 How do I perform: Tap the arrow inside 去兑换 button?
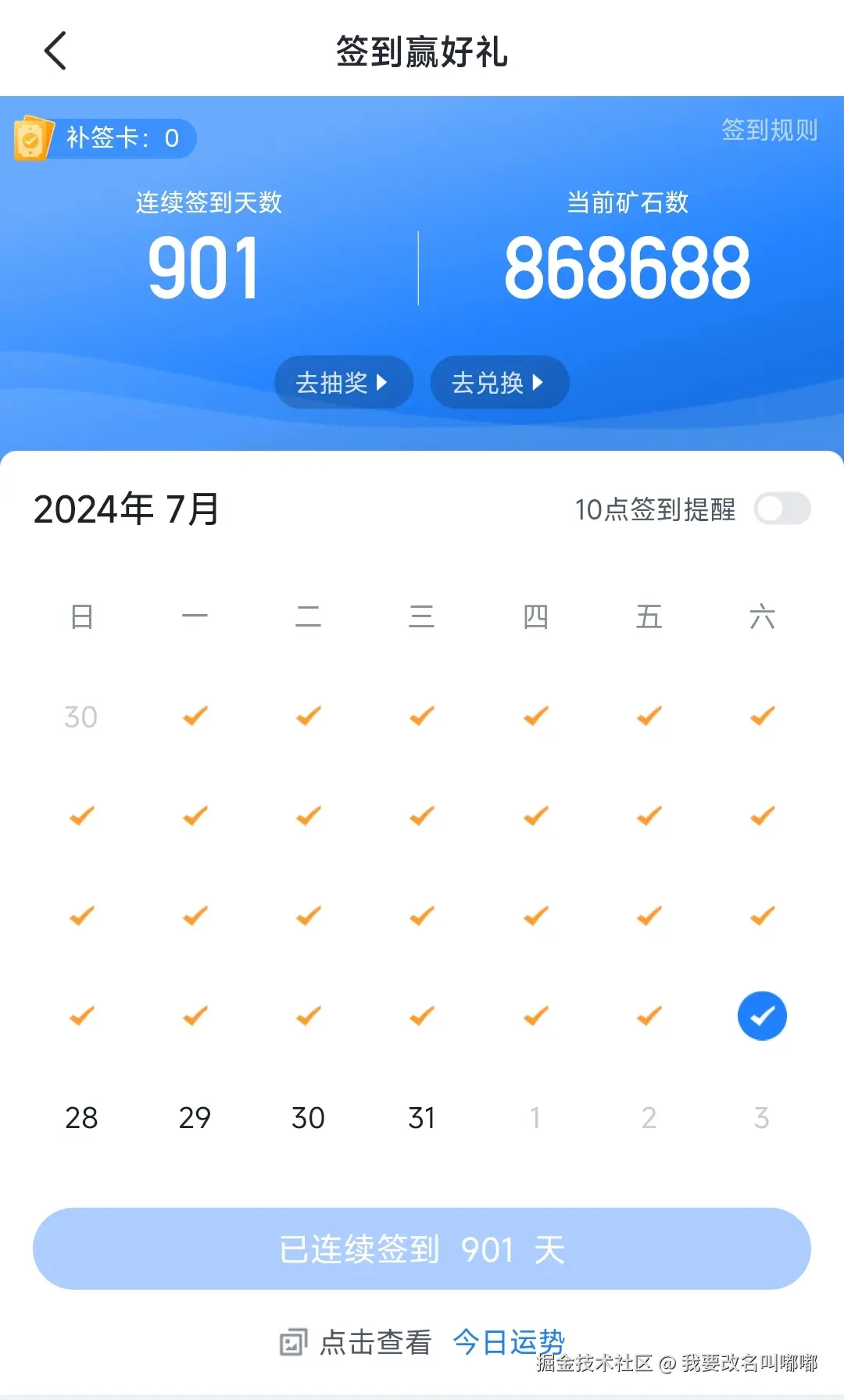(x=537, y=383)
